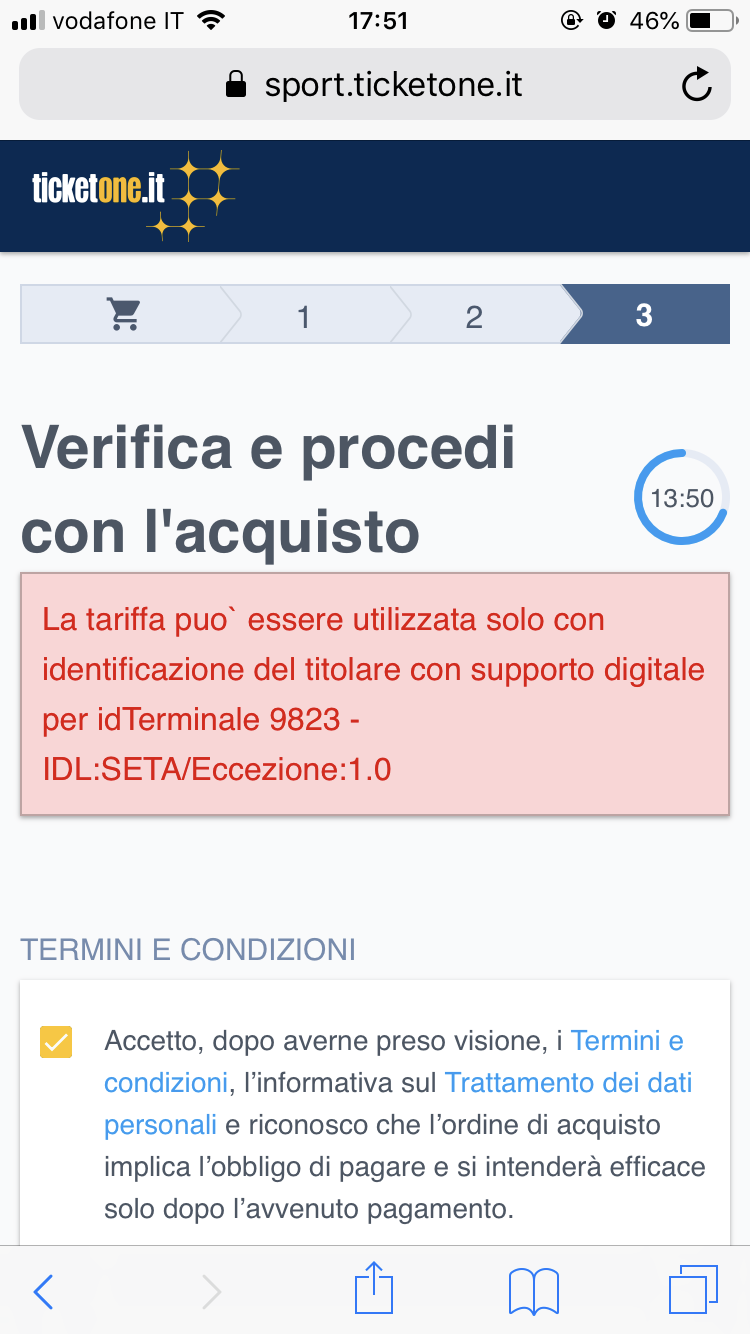
Task: Return to the shopping cart step
Action: pyautogui.click(x=123, y=315)
